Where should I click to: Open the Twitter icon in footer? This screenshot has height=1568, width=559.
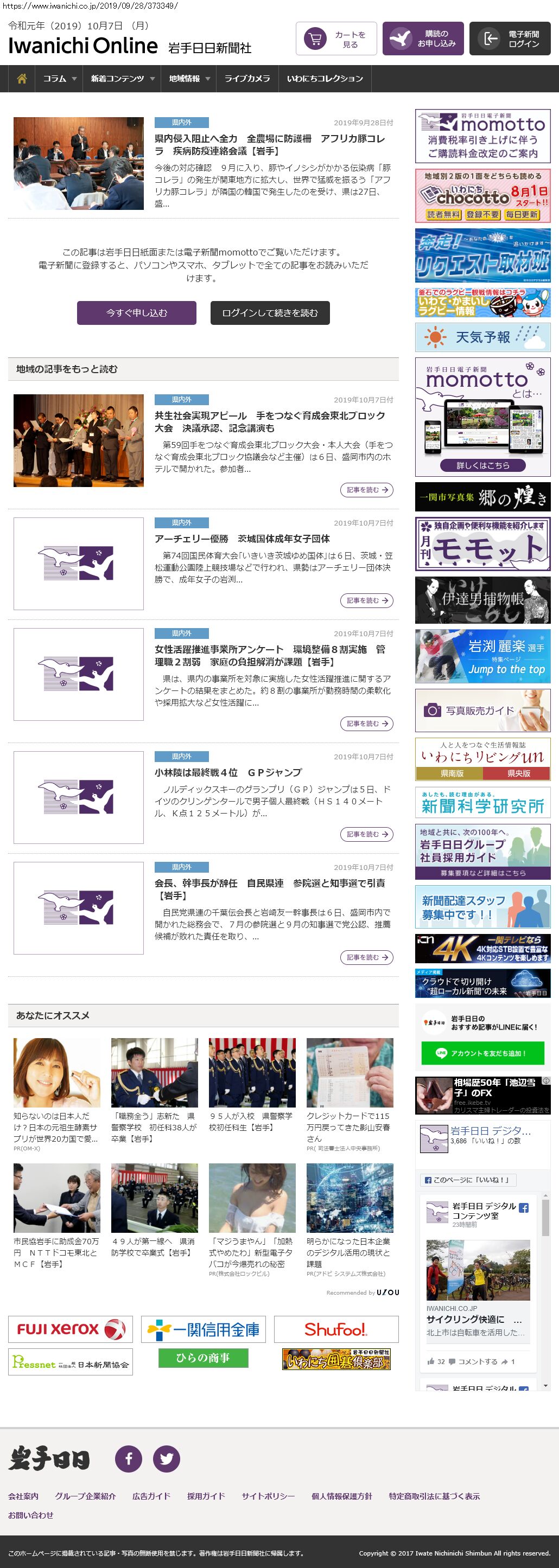[x=166, y=1458]
